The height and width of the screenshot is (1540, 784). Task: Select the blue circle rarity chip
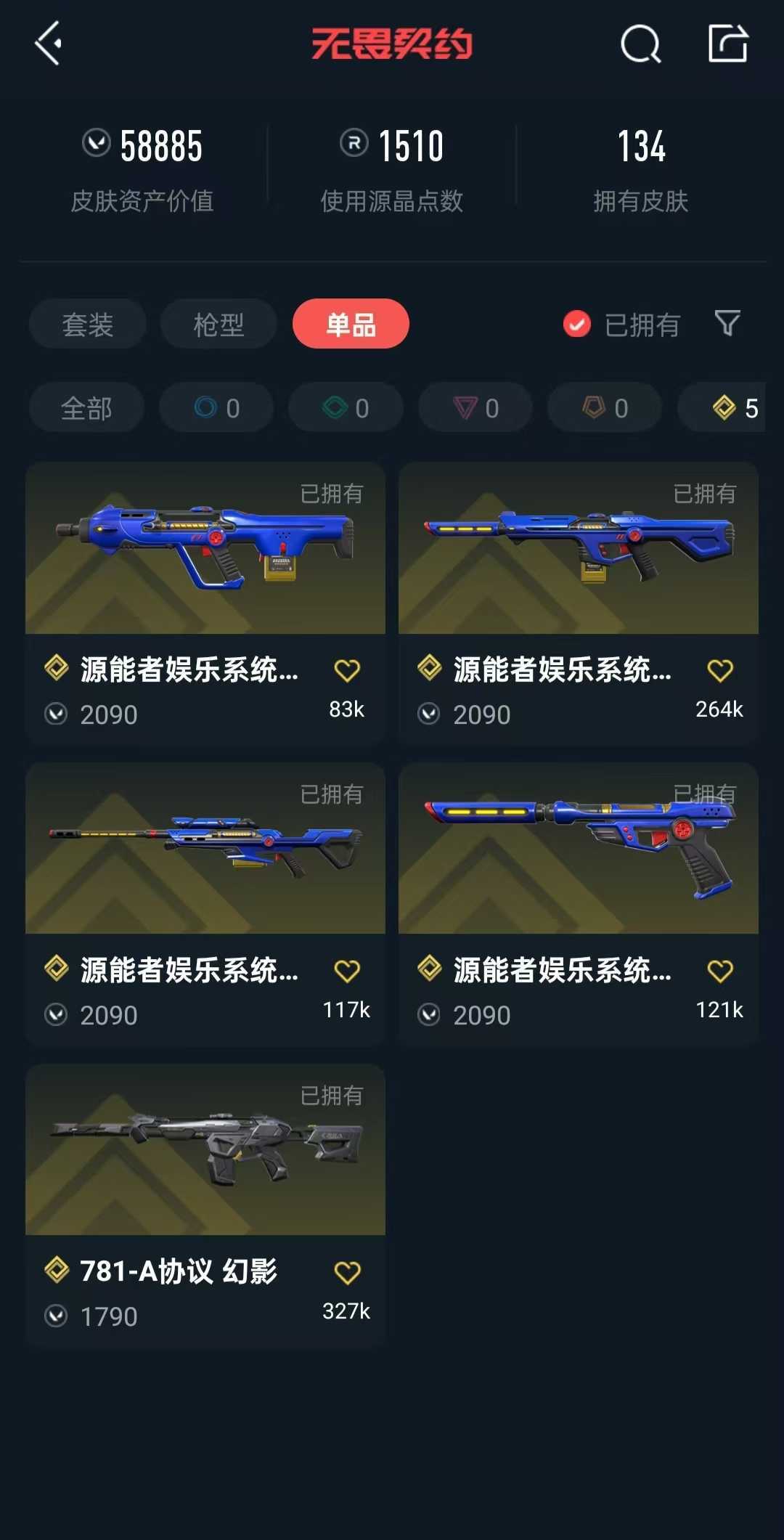click(x=216, y=408)
